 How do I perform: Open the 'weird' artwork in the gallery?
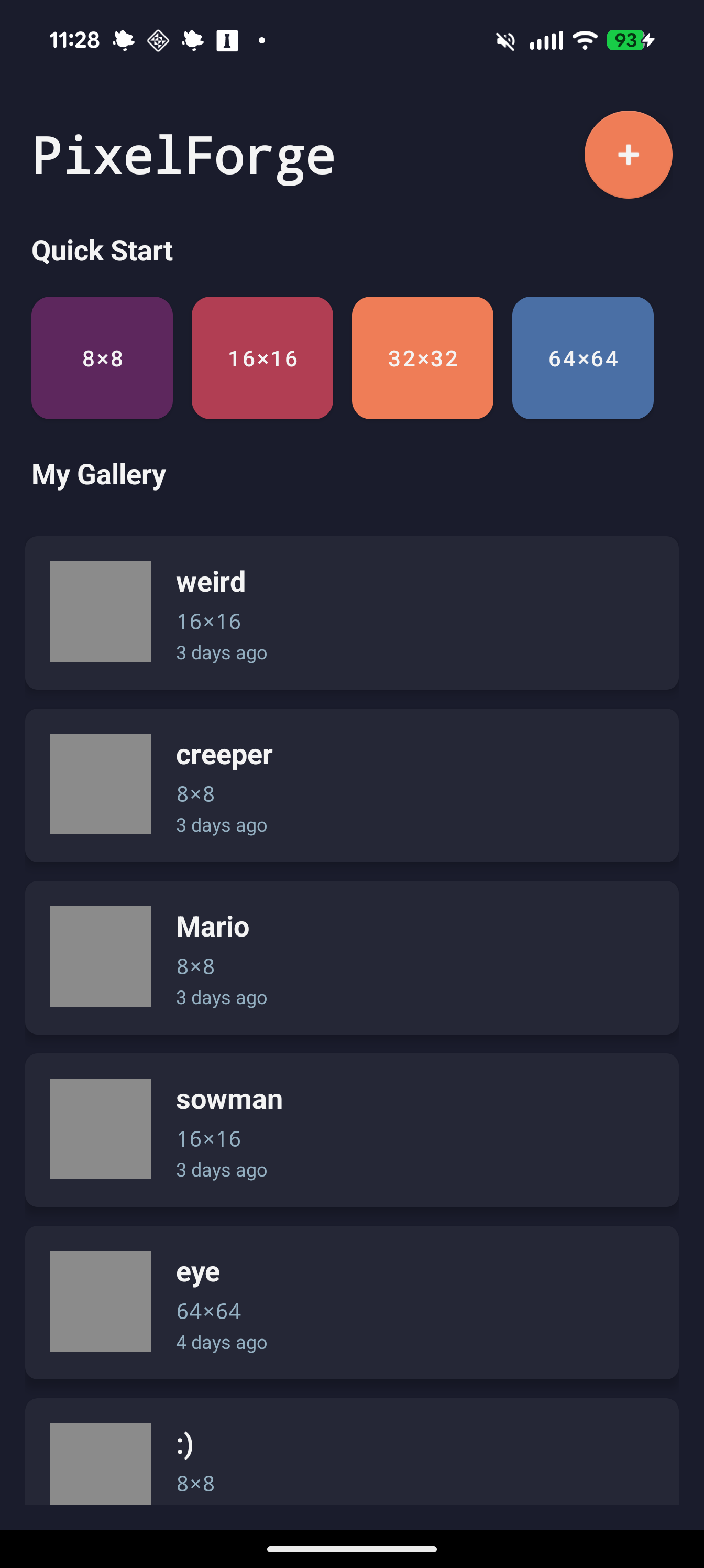click(x=351, y=612)
